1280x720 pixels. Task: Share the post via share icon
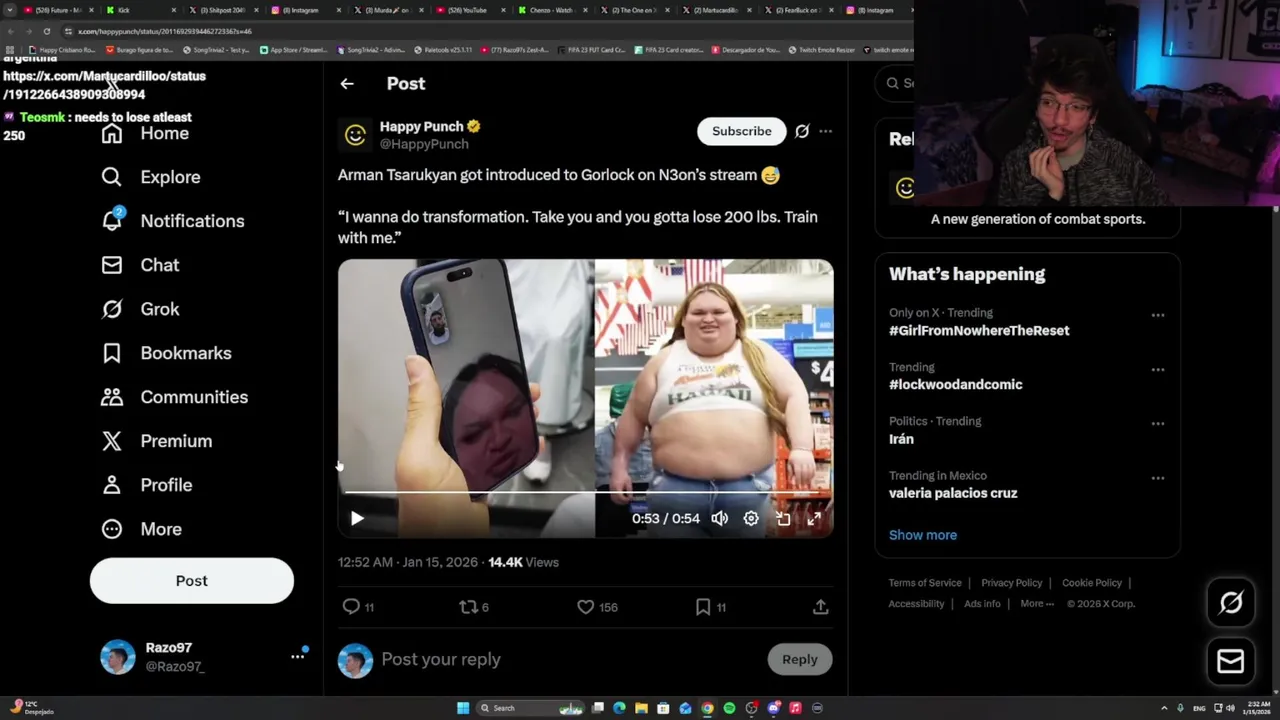click(x=820, y=607)
